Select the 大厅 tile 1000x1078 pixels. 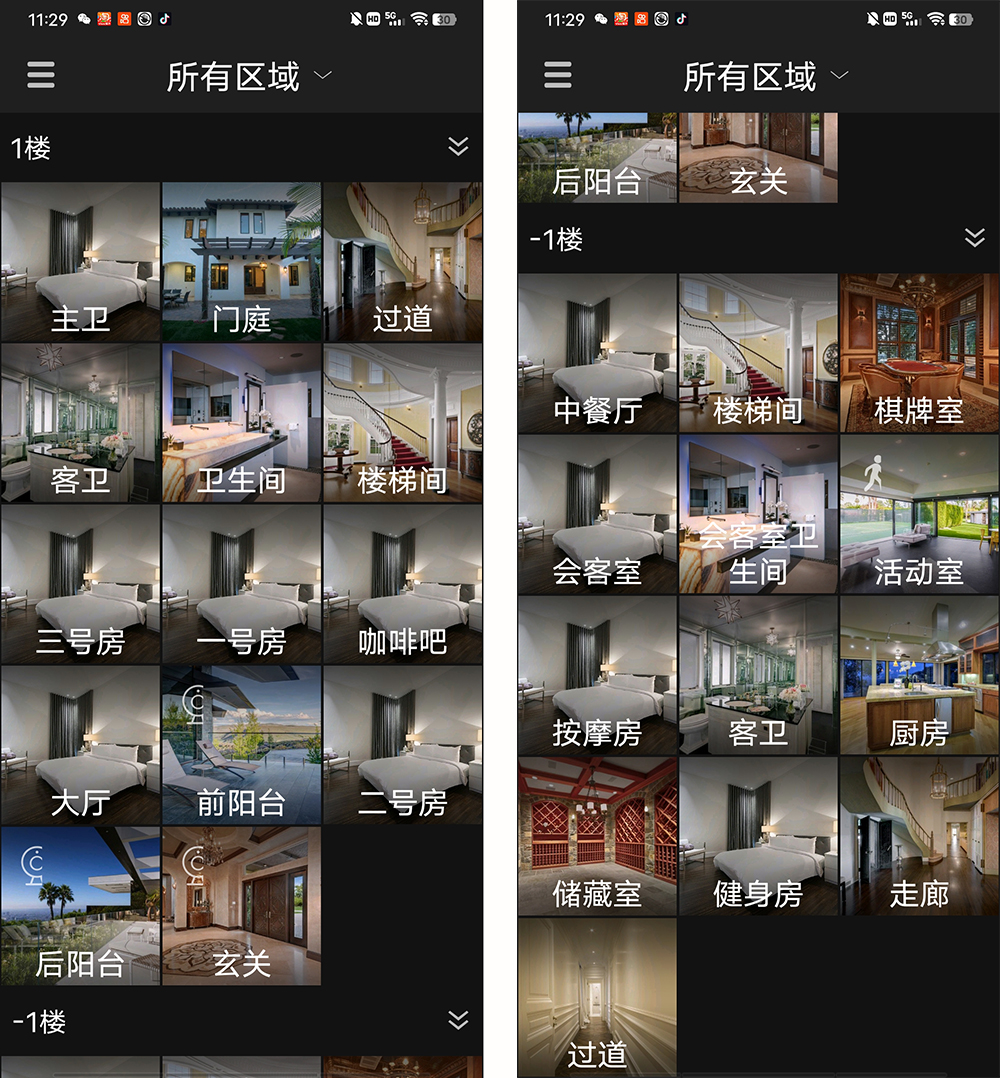[x=80, y=745]
